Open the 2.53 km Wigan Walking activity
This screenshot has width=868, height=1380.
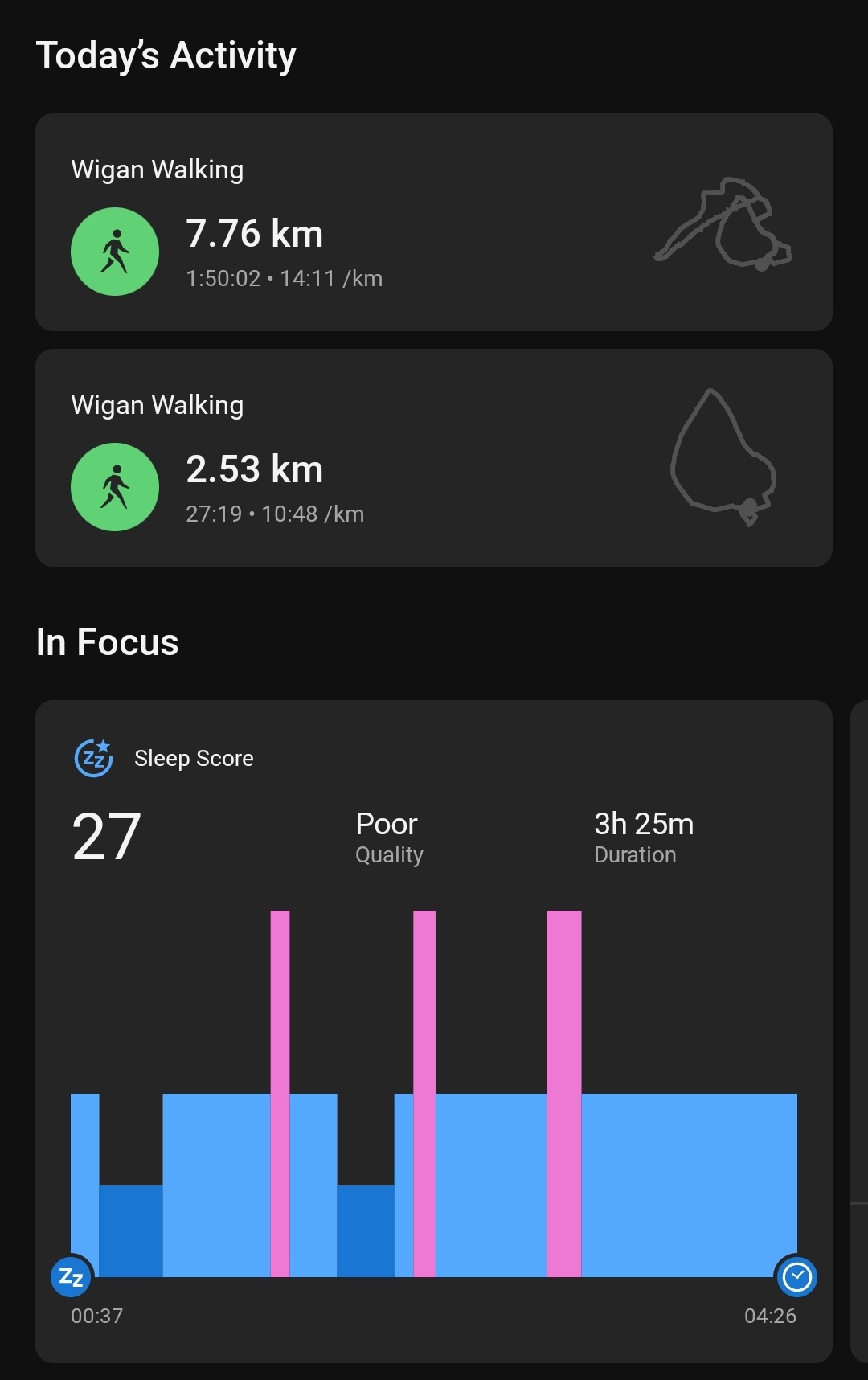[x=432, y=458]
